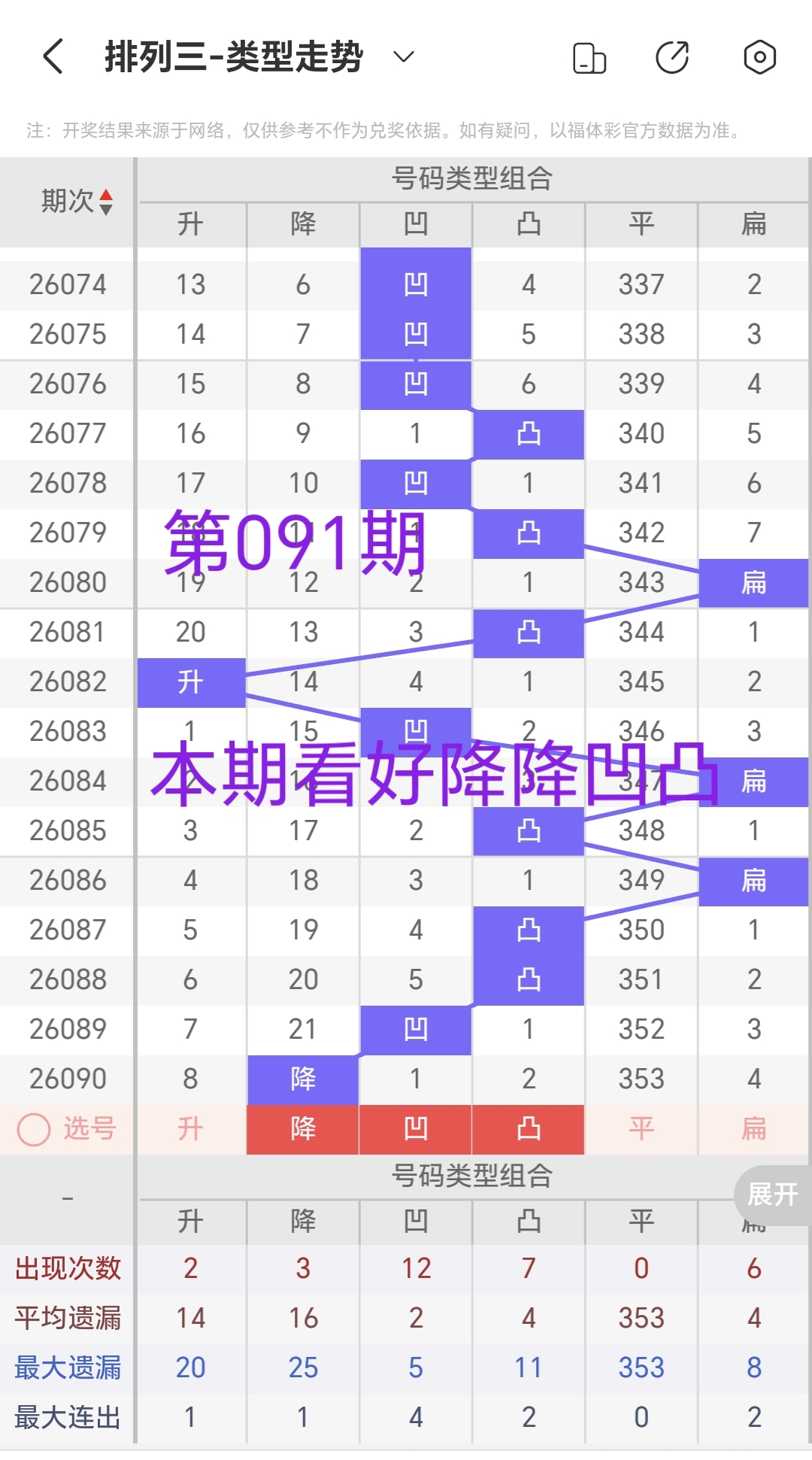Click the 最大遗漏 statistics label

(x=66, y=1367)
